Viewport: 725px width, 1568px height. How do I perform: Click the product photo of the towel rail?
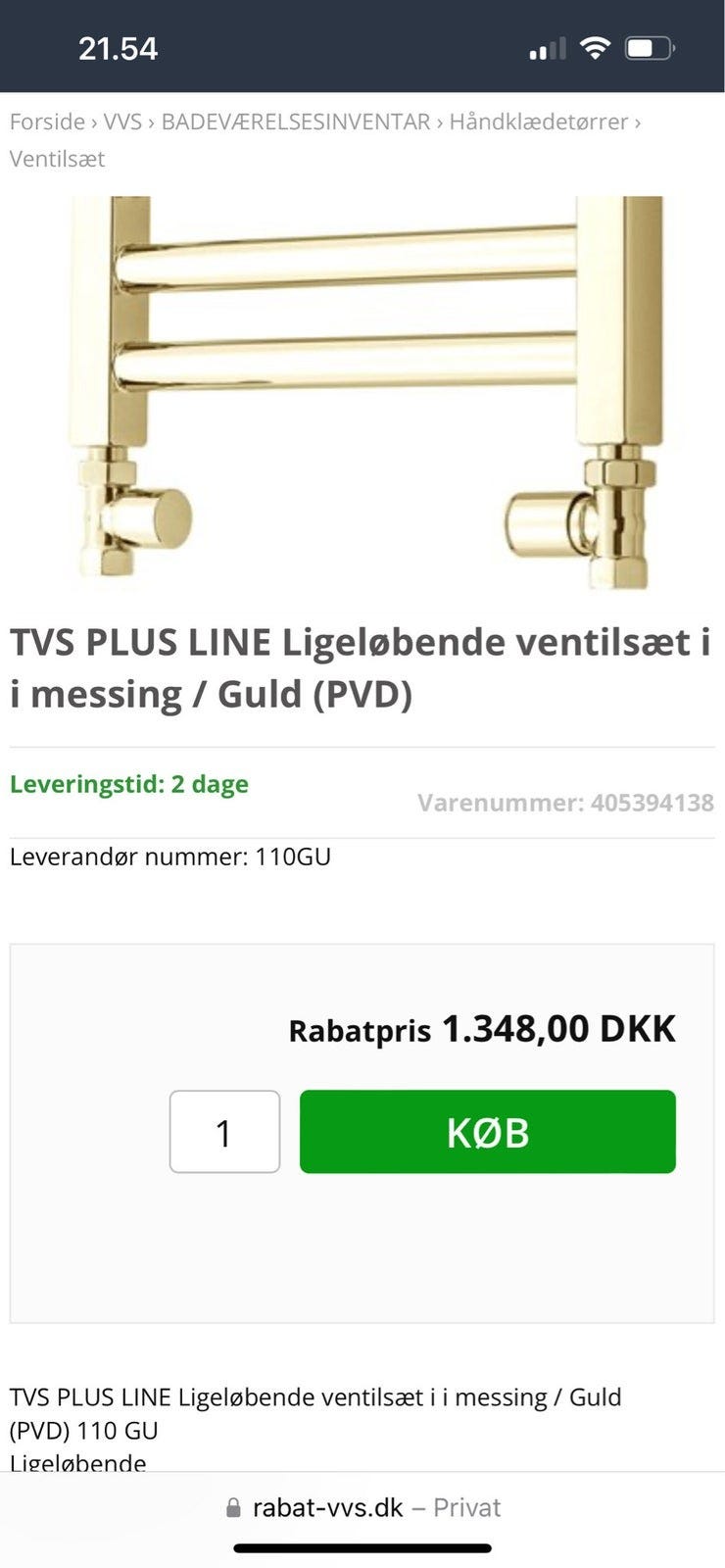click(362, 392)
